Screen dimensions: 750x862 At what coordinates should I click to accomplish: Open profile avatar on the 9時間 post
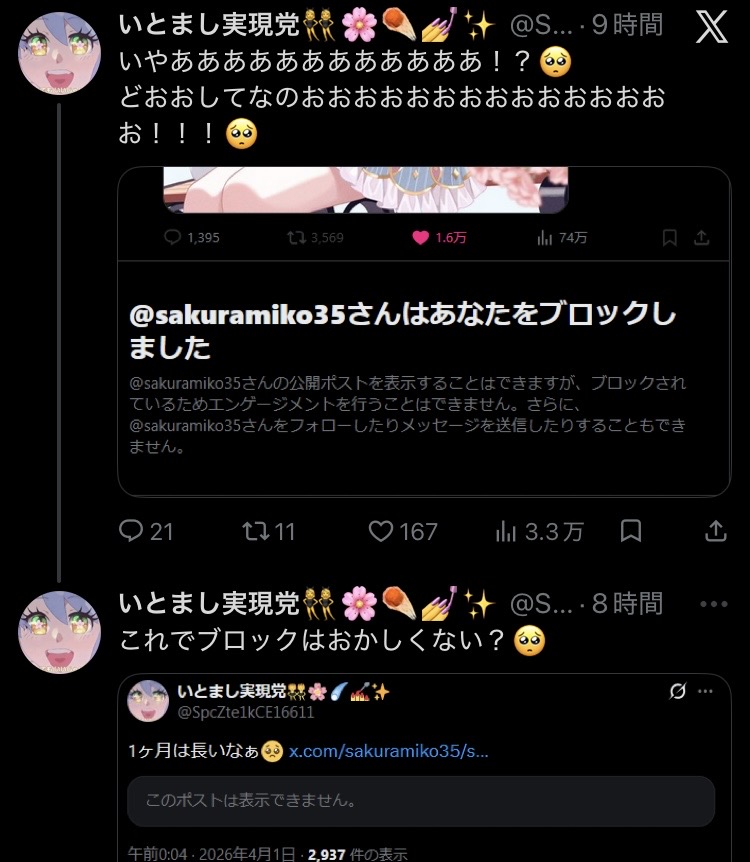(60, 54)
